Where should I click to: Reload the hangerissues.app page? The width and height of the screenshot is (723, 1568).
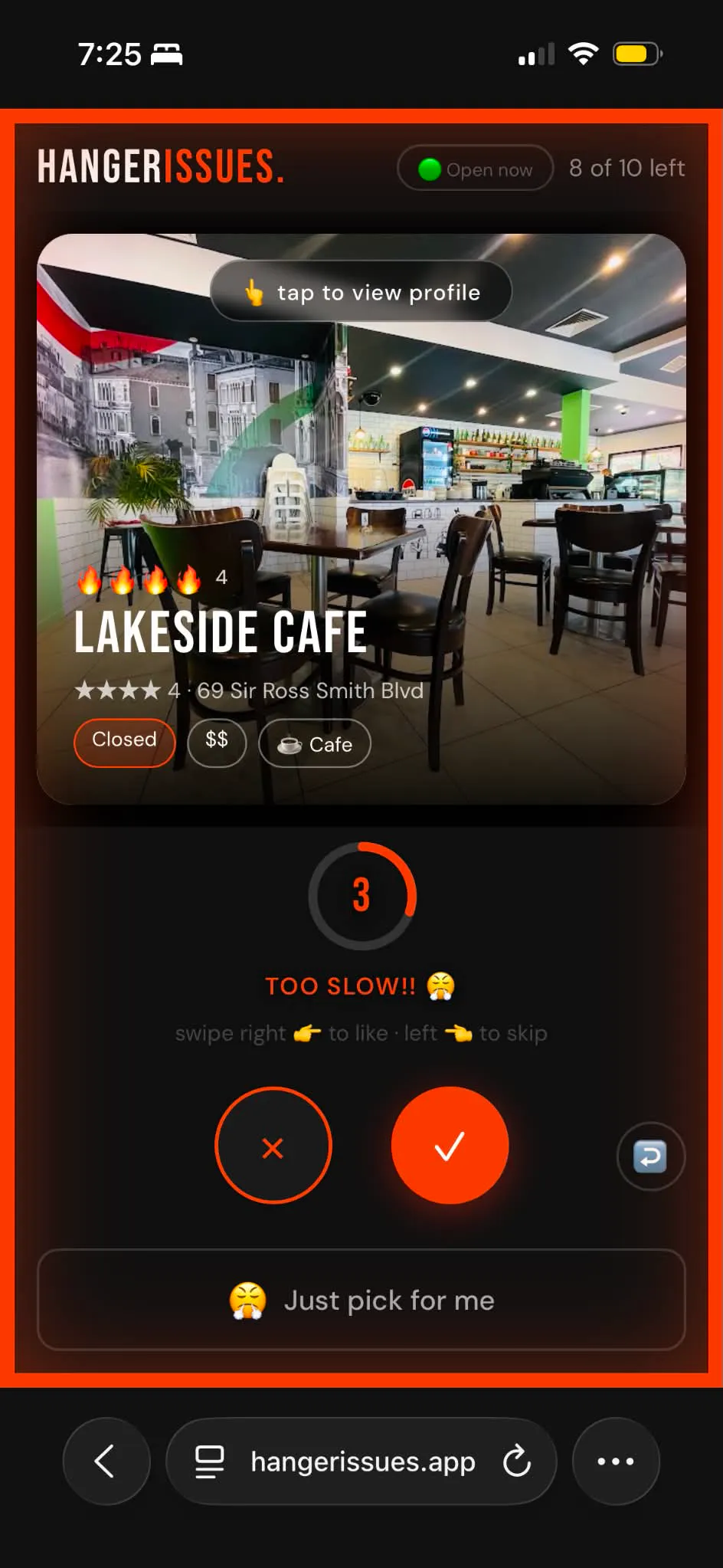tap(517, 1461)
